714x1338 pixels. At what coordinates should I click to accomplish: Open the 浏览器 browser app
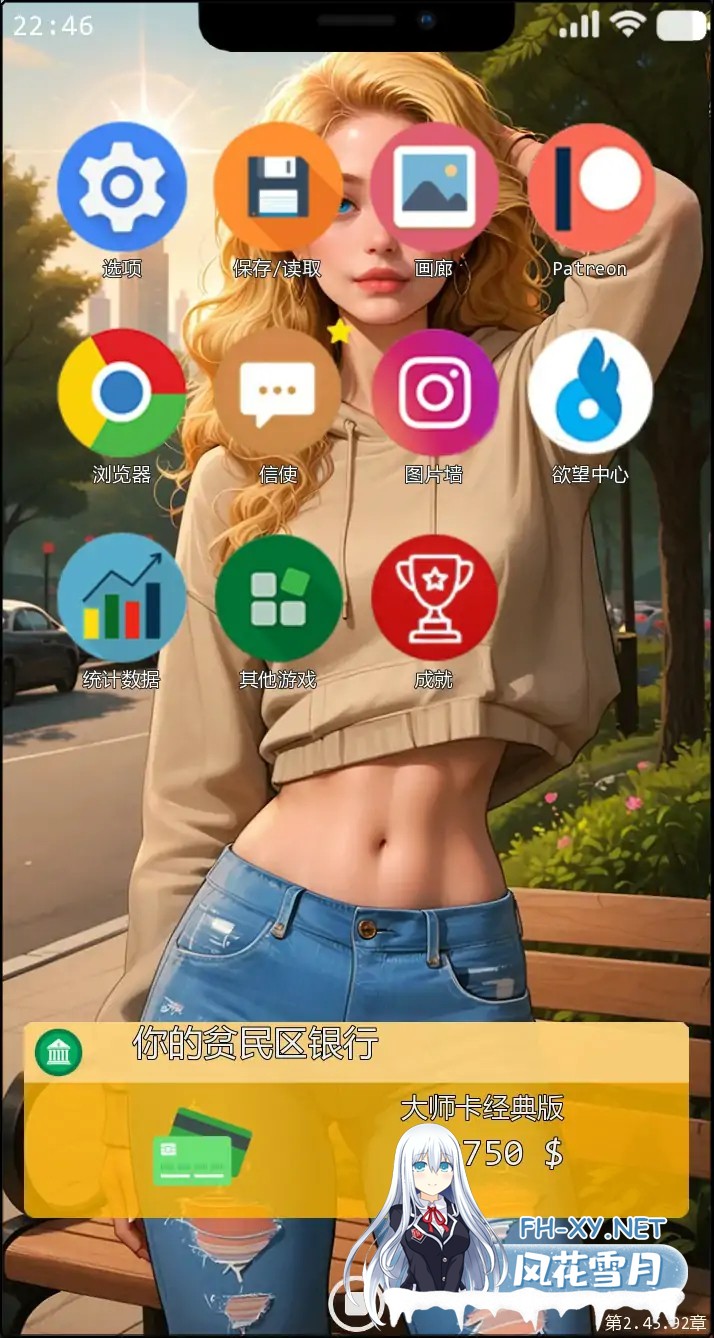coord(122,393)
